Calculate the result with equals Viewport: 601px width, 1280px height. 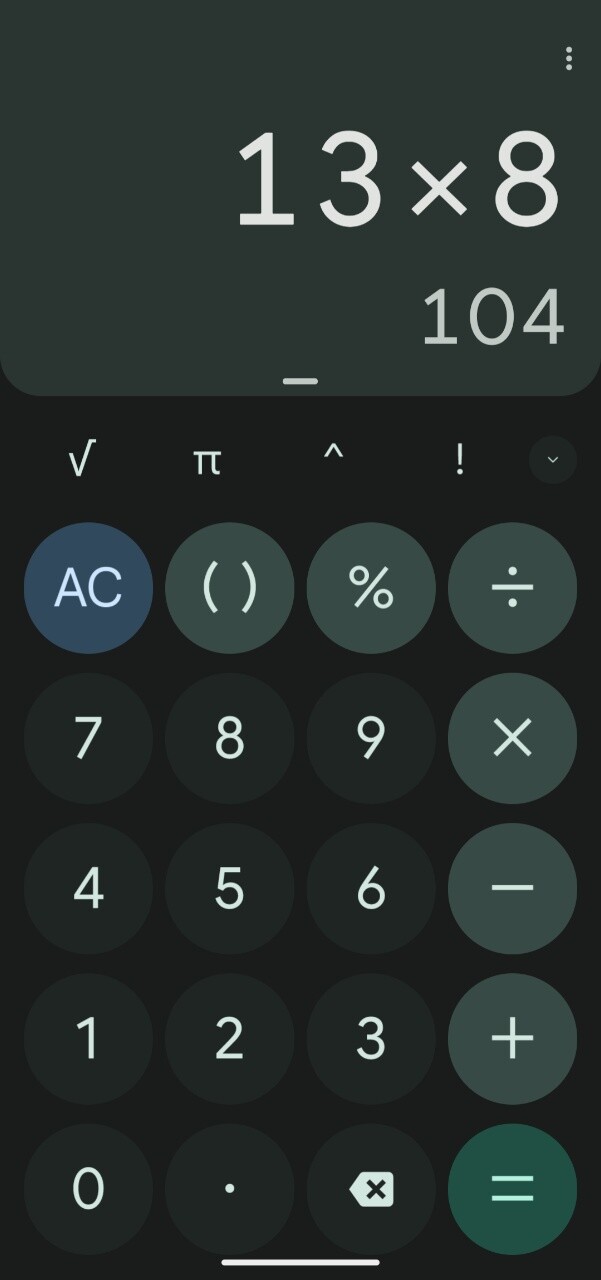click(x=512, y=1188)
